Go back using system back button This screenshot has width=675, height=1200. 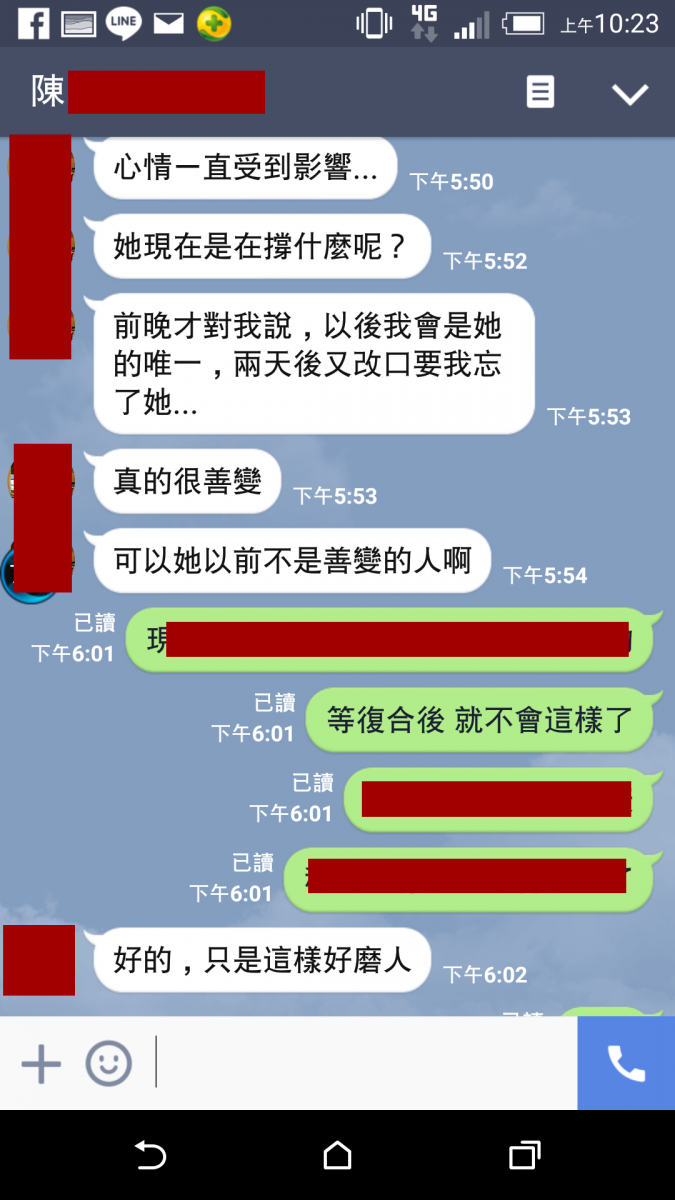150,1156
